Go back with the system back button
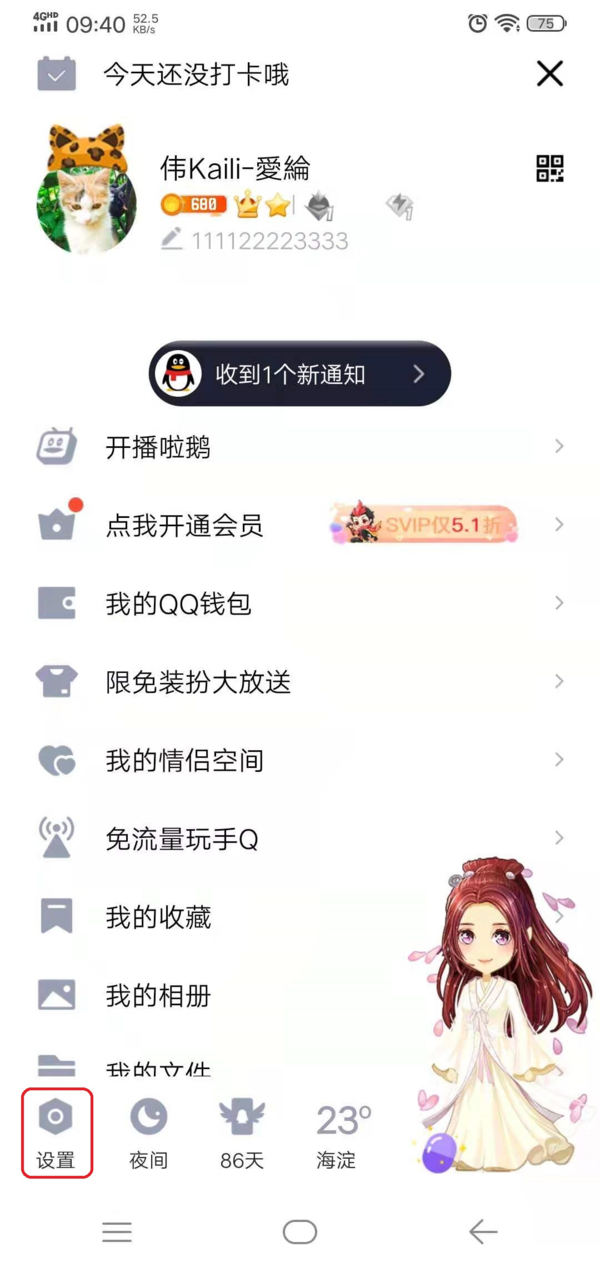Viewport: 600px width, 1267px height. pos(483,1232)
